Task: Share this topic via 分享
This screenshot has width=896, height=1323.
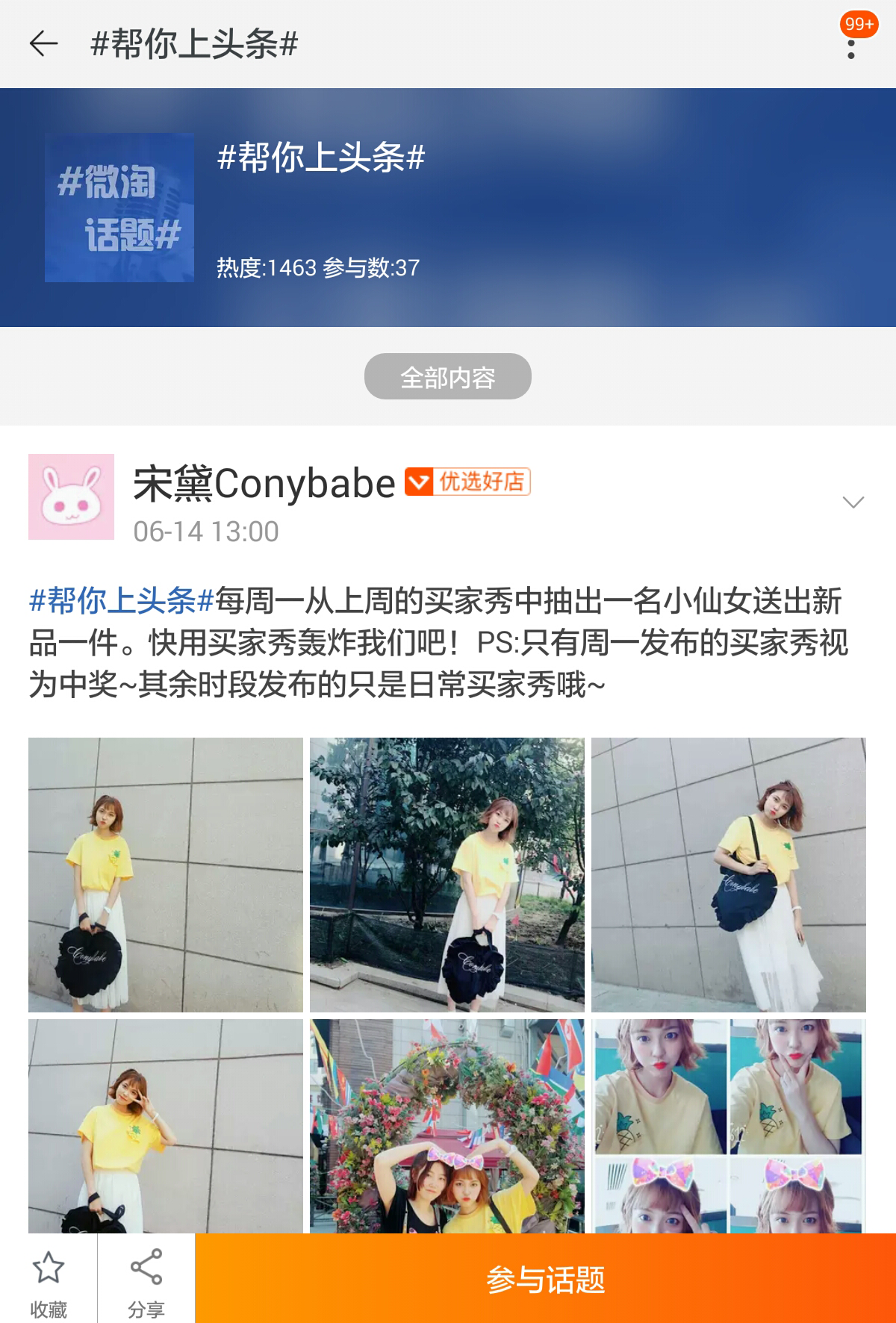Action: click(x=146, y=1280)
